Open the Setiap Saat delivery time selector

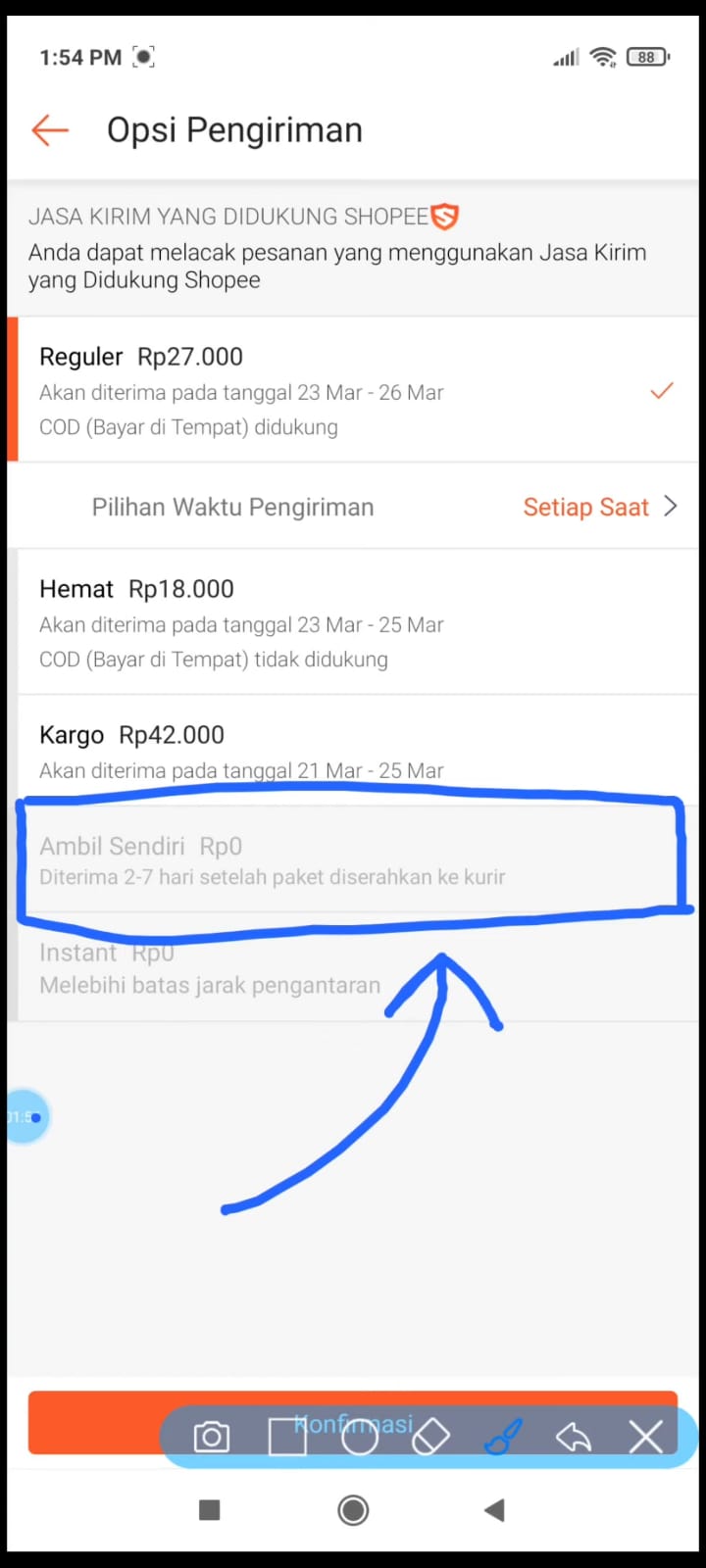(586, 507)
